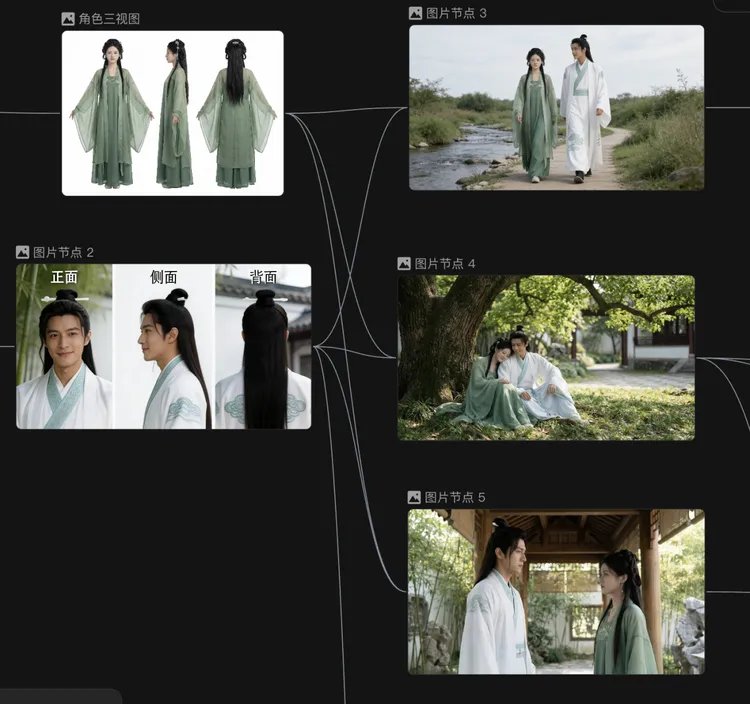Viewport: 750px width, 704px height.
Task: Select the 图片节点 4 image node
Action: click(546, 357)
